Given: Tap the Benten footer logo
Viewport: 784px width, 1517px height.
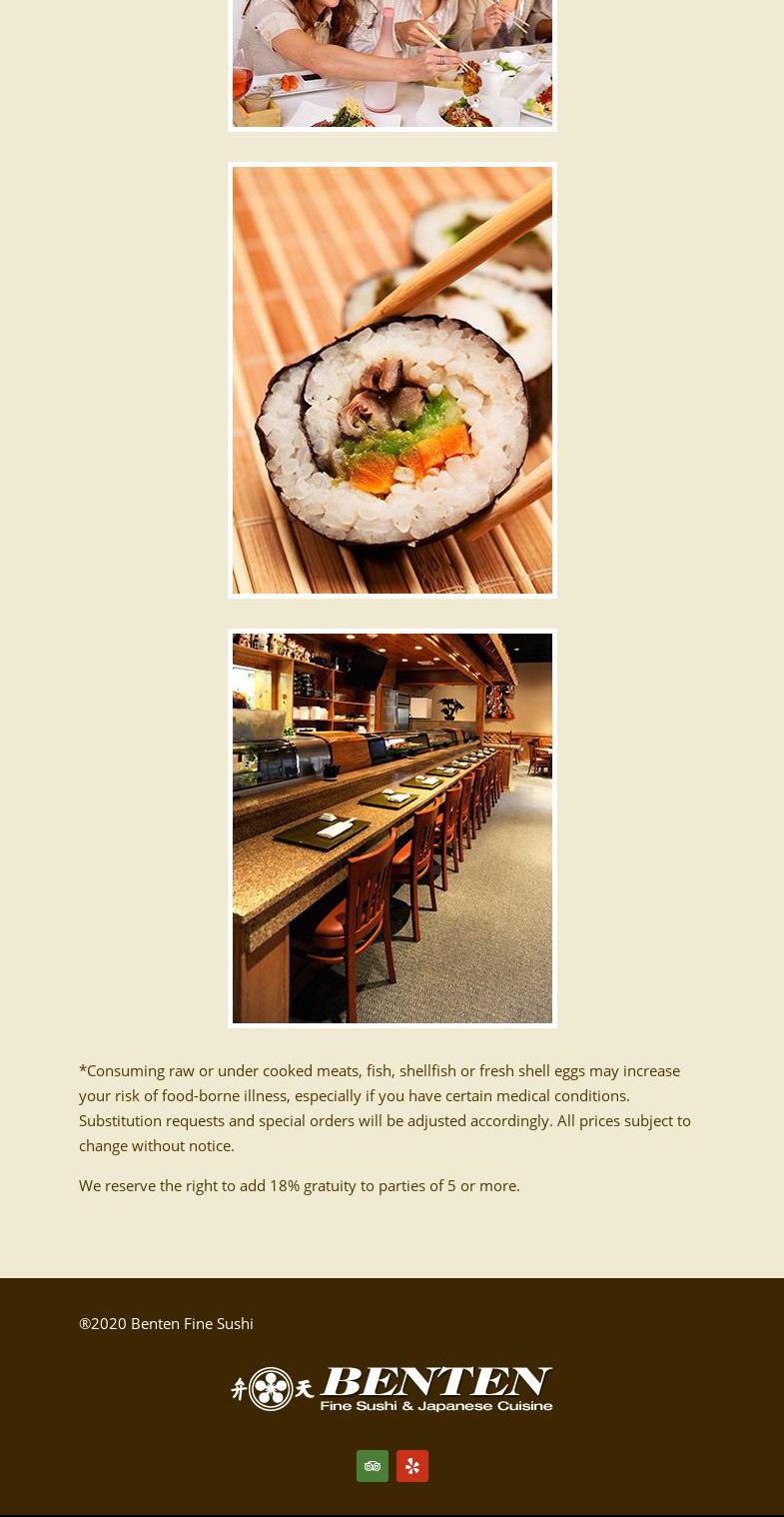Looking at the screenshot, I should click(x=392, y=1389).
